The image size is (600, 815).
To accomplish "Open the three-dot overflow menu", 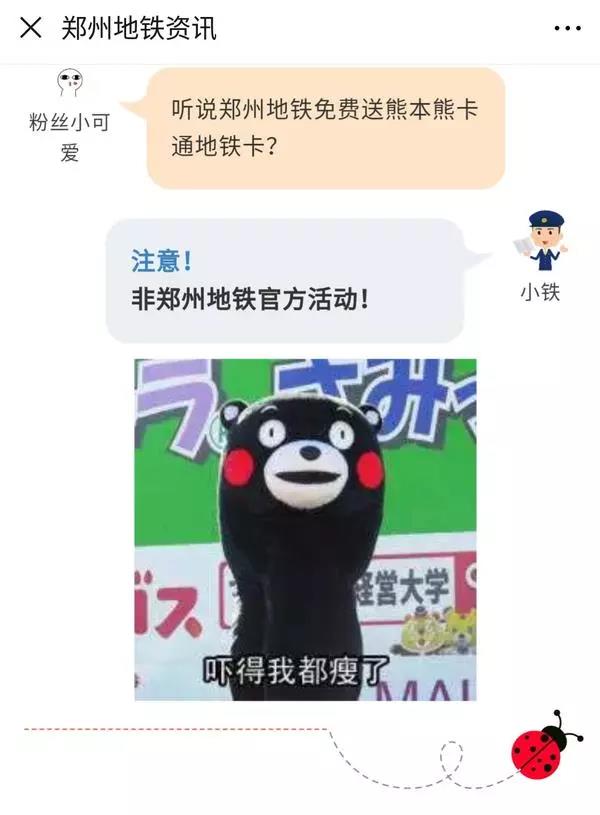I will pyautogui.click(x=566, y=28).
